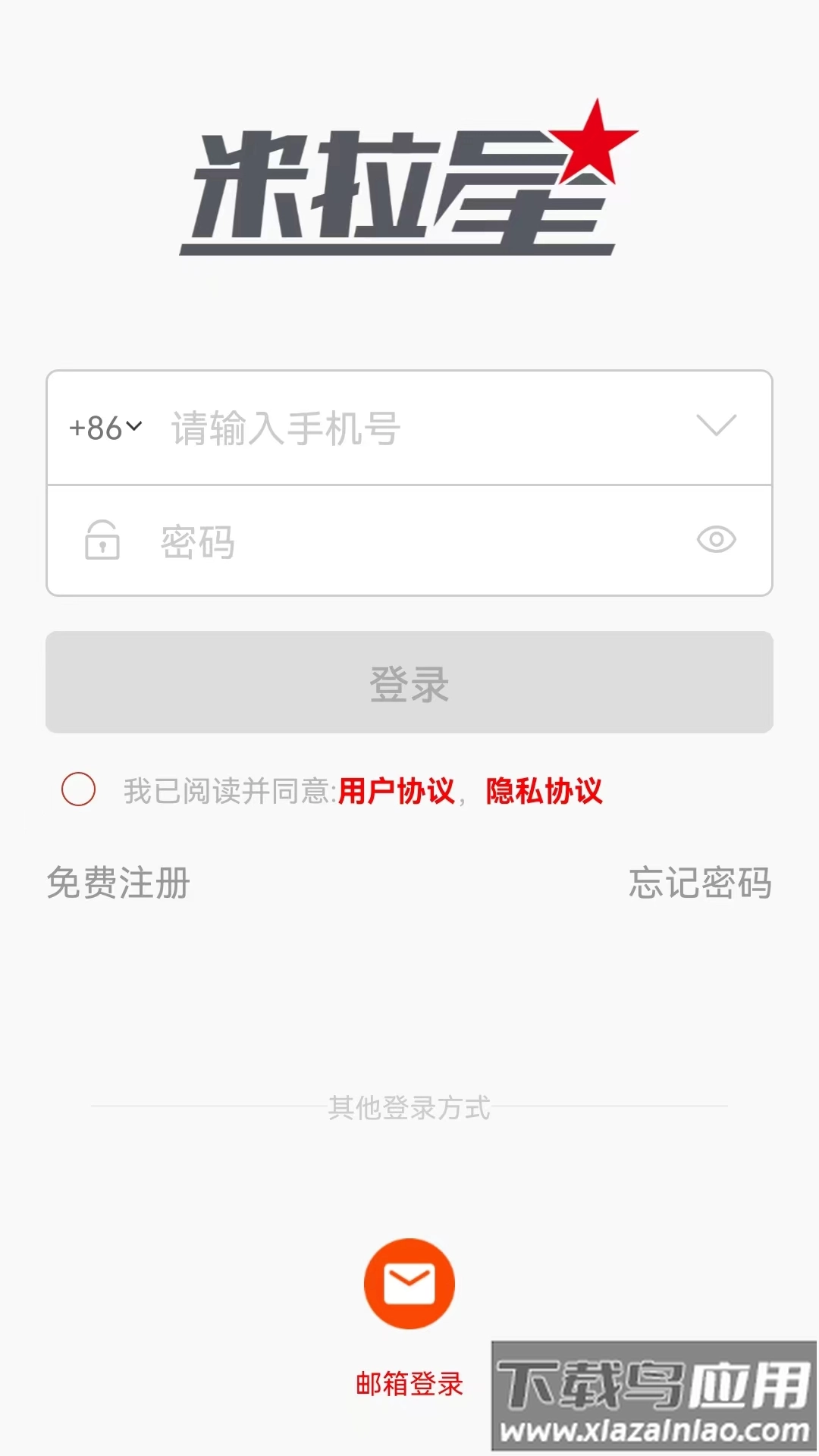Expand the phone number history dropdown arrow

[x=716, y=427]
